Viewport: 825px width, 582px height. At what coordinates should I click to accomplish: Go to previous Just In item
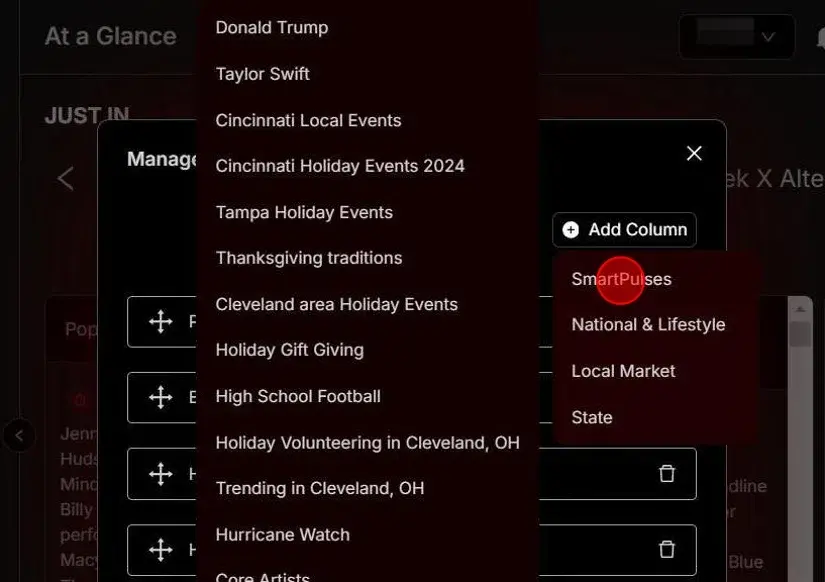point(66,179)
